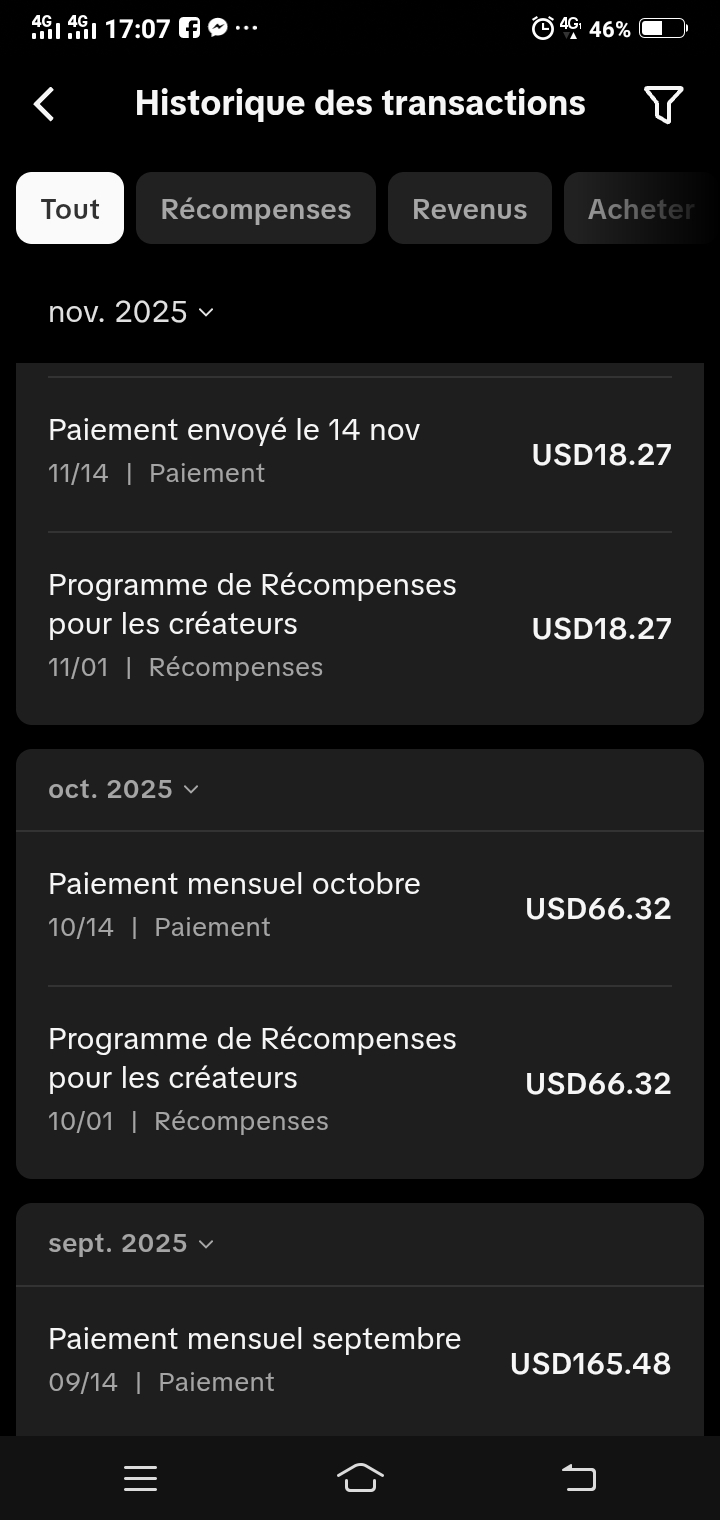Open Paiement envoyé le 14 nov transaction

(360, 454)
